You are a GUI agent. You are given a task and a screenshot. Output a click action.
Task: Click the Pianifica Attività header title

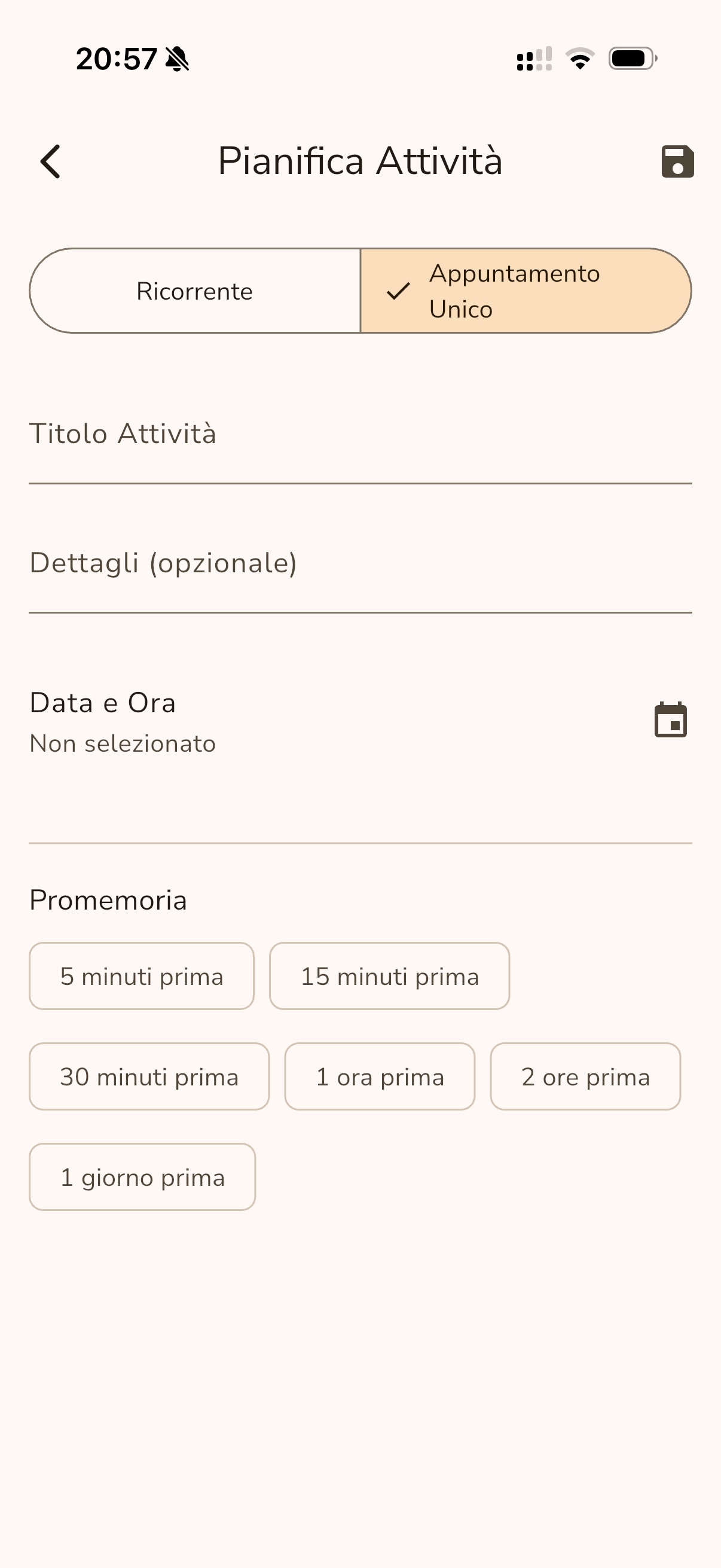360,162
